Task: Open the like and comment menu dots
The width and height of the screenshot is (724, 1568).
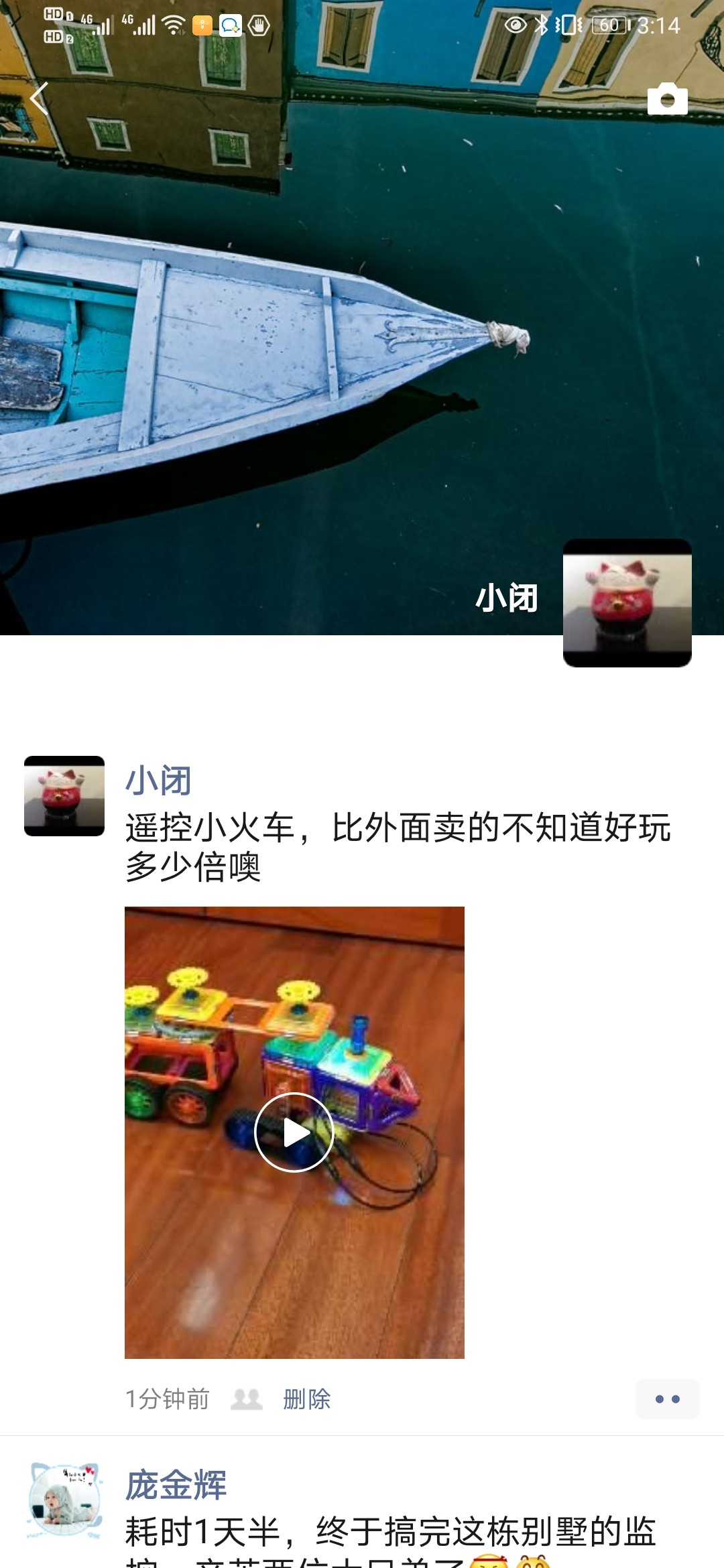Action: point(667,1399)
